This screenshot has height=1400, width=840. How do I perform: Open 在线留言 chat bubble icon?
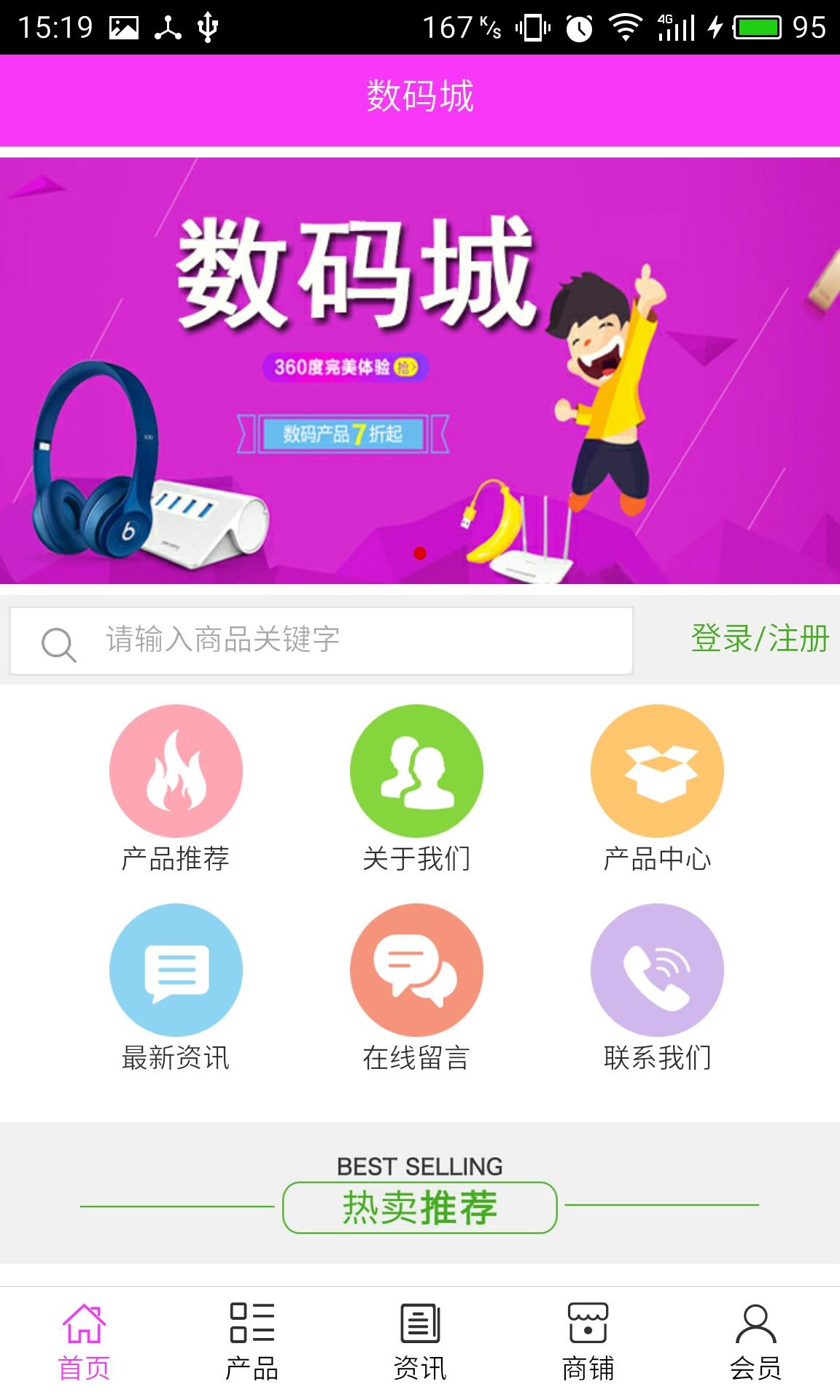418,970
